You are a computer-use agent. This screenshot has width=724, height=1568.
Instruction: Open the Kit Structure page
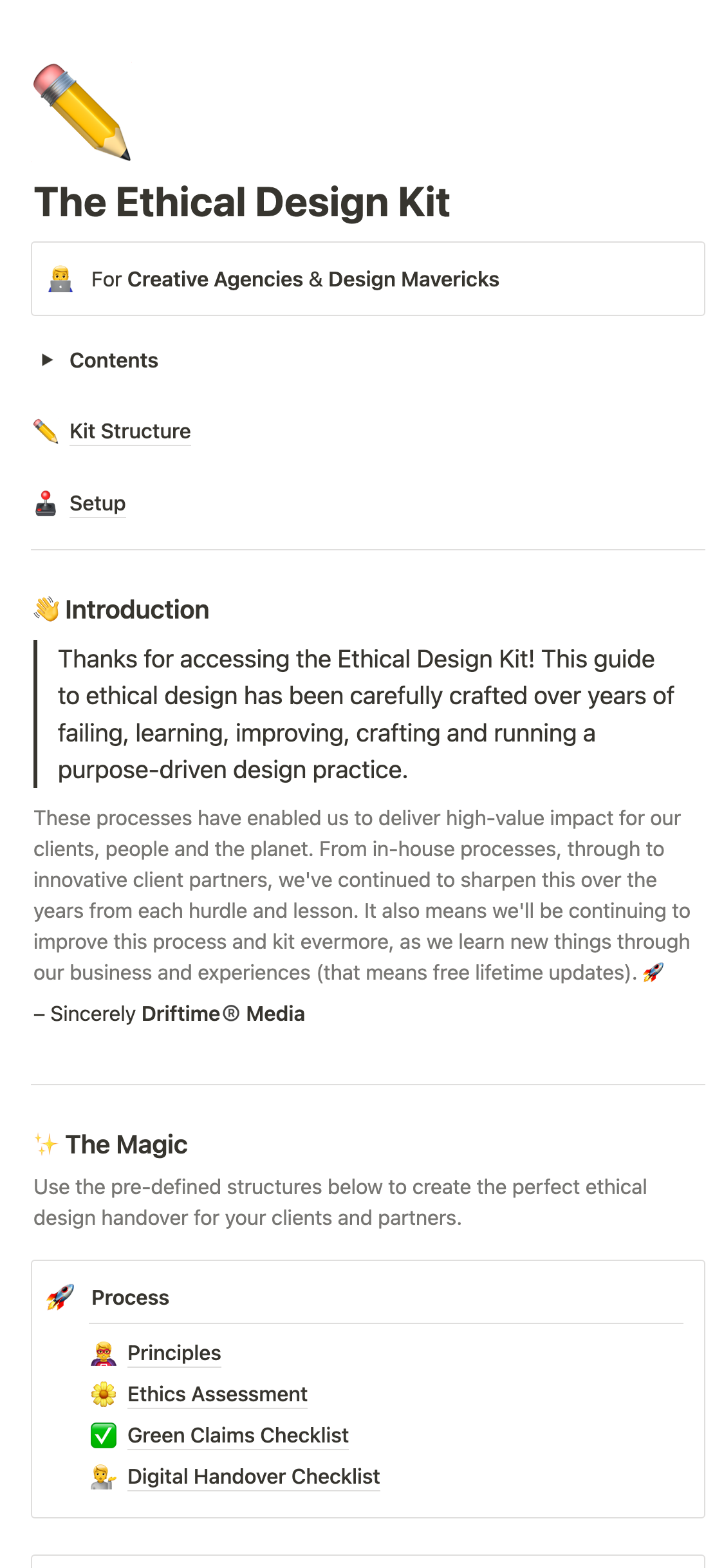click(x=129, y=431)
